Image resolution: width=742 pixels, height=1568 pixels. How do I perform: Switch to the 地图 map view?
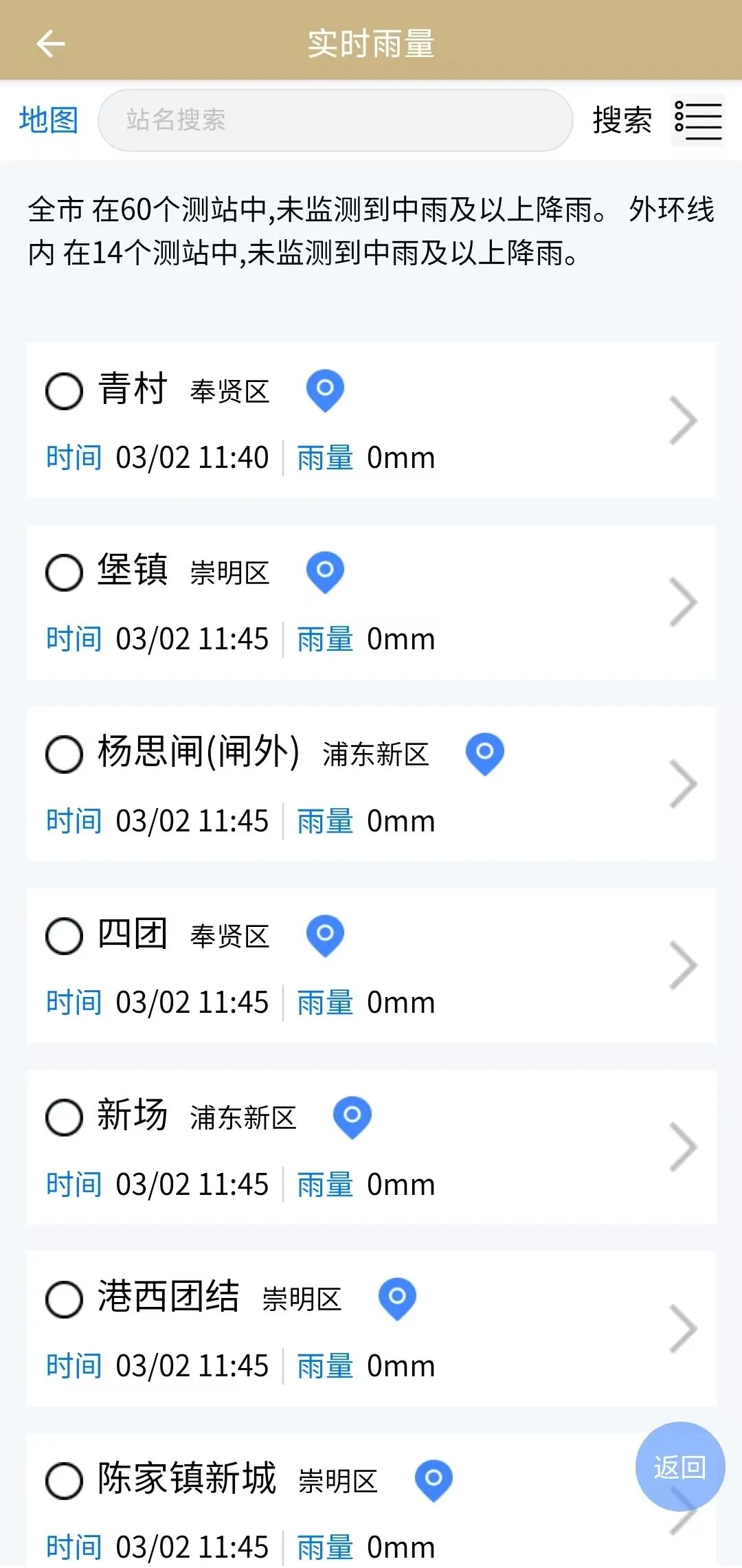pos(48,120)
